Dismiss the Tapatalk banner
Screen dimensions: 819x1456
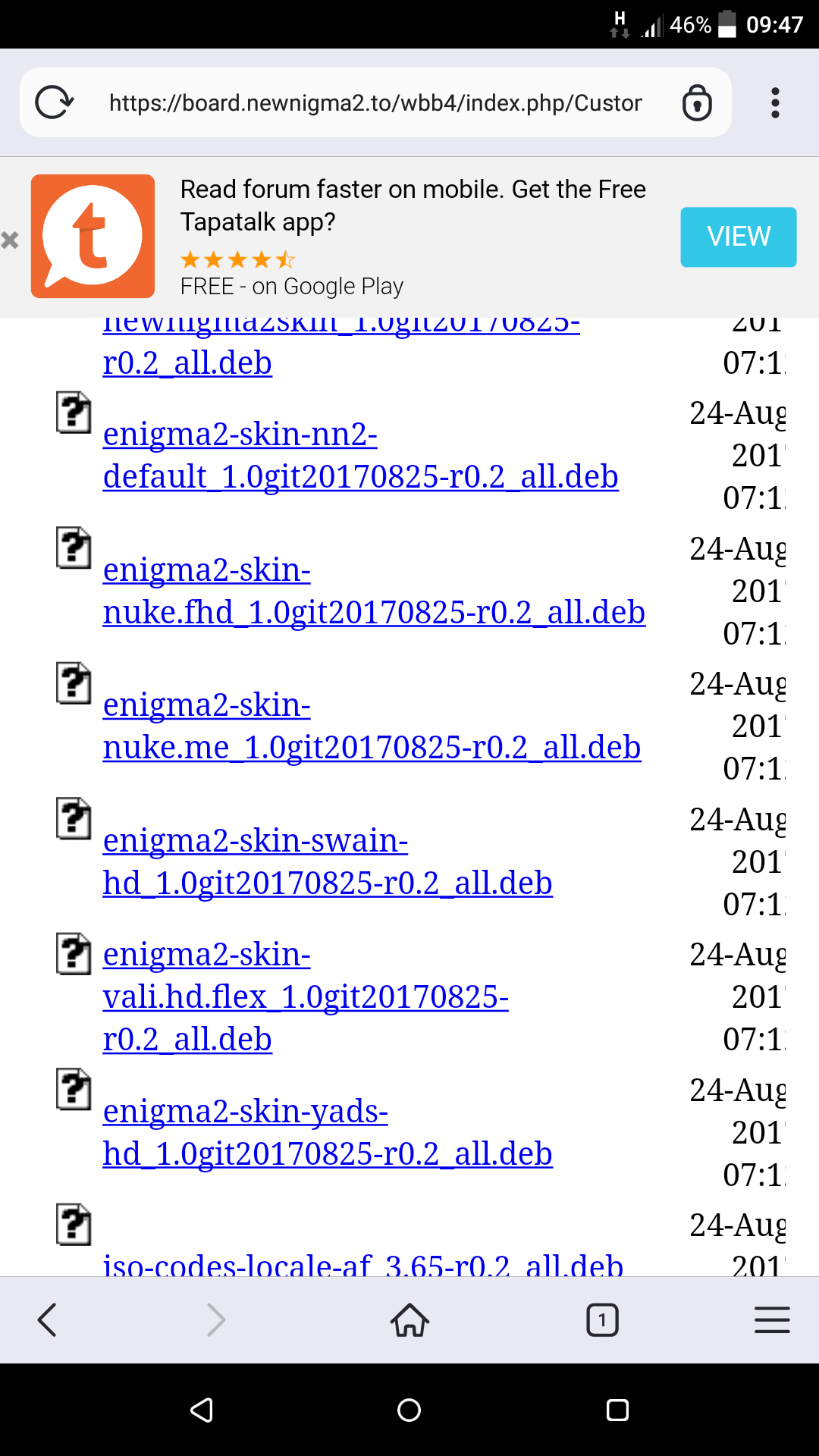pyautogui.click(x=10, y=240)
